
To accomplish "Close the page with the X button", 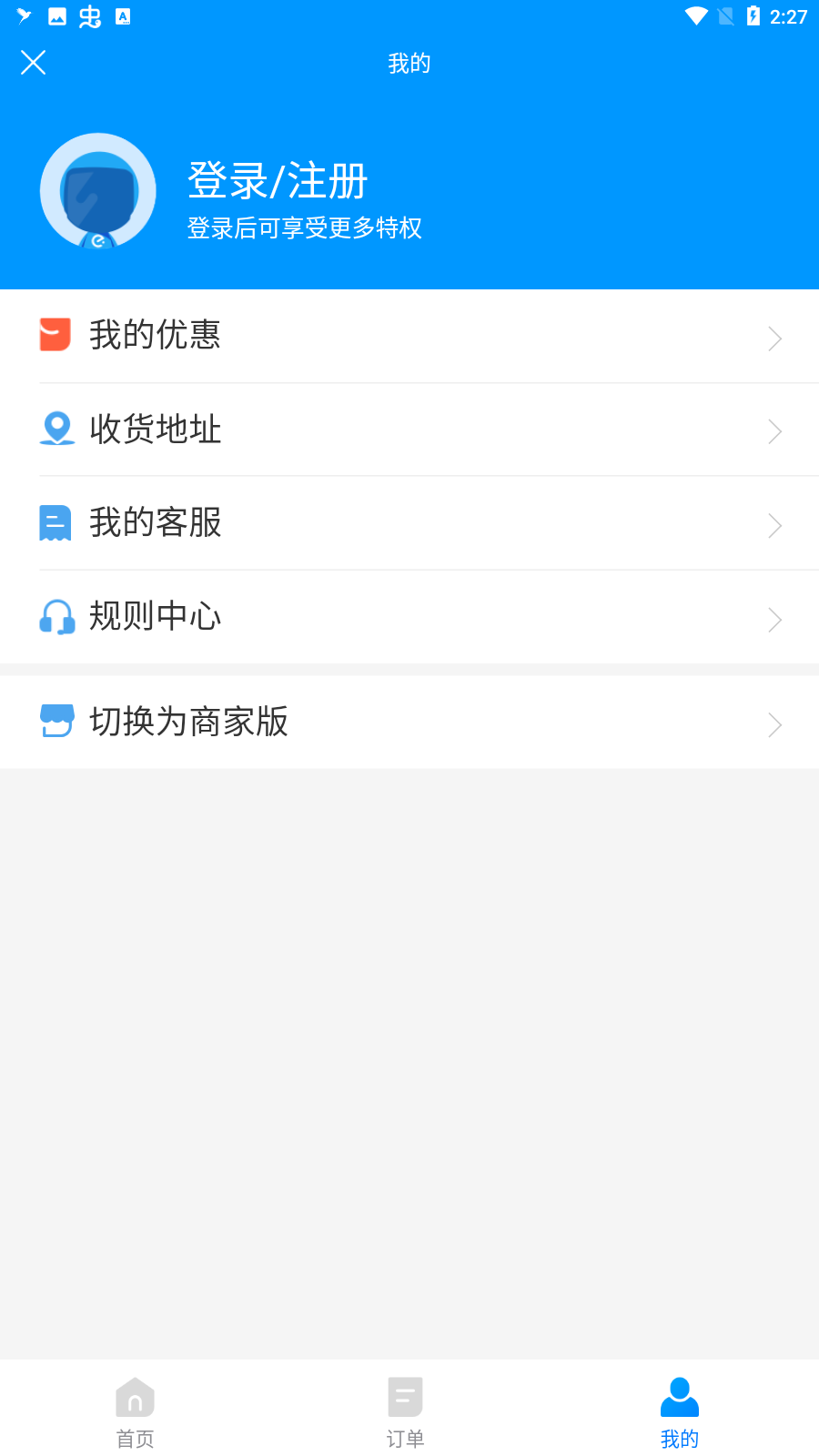I will point(33,63).
